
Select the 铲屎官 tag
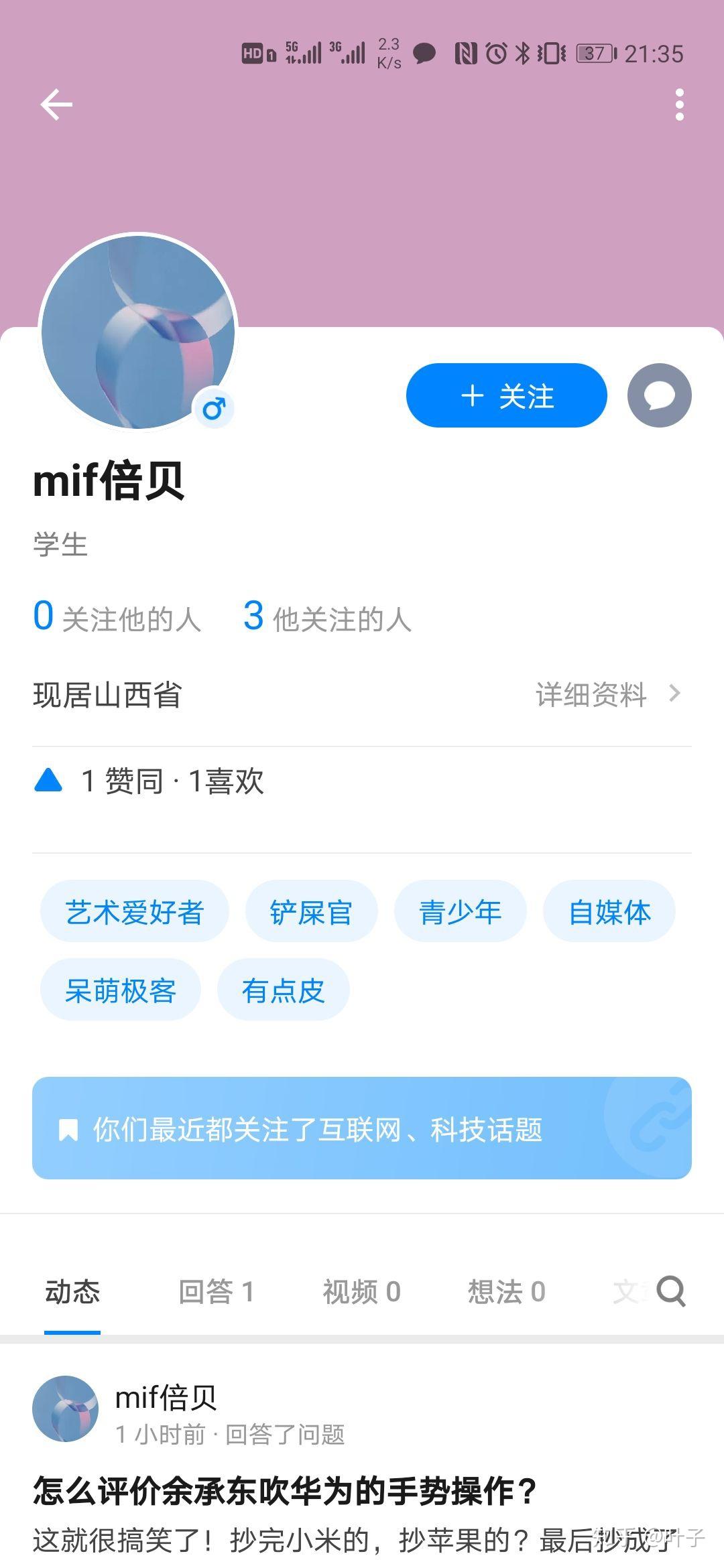click(x=311, y=912)
